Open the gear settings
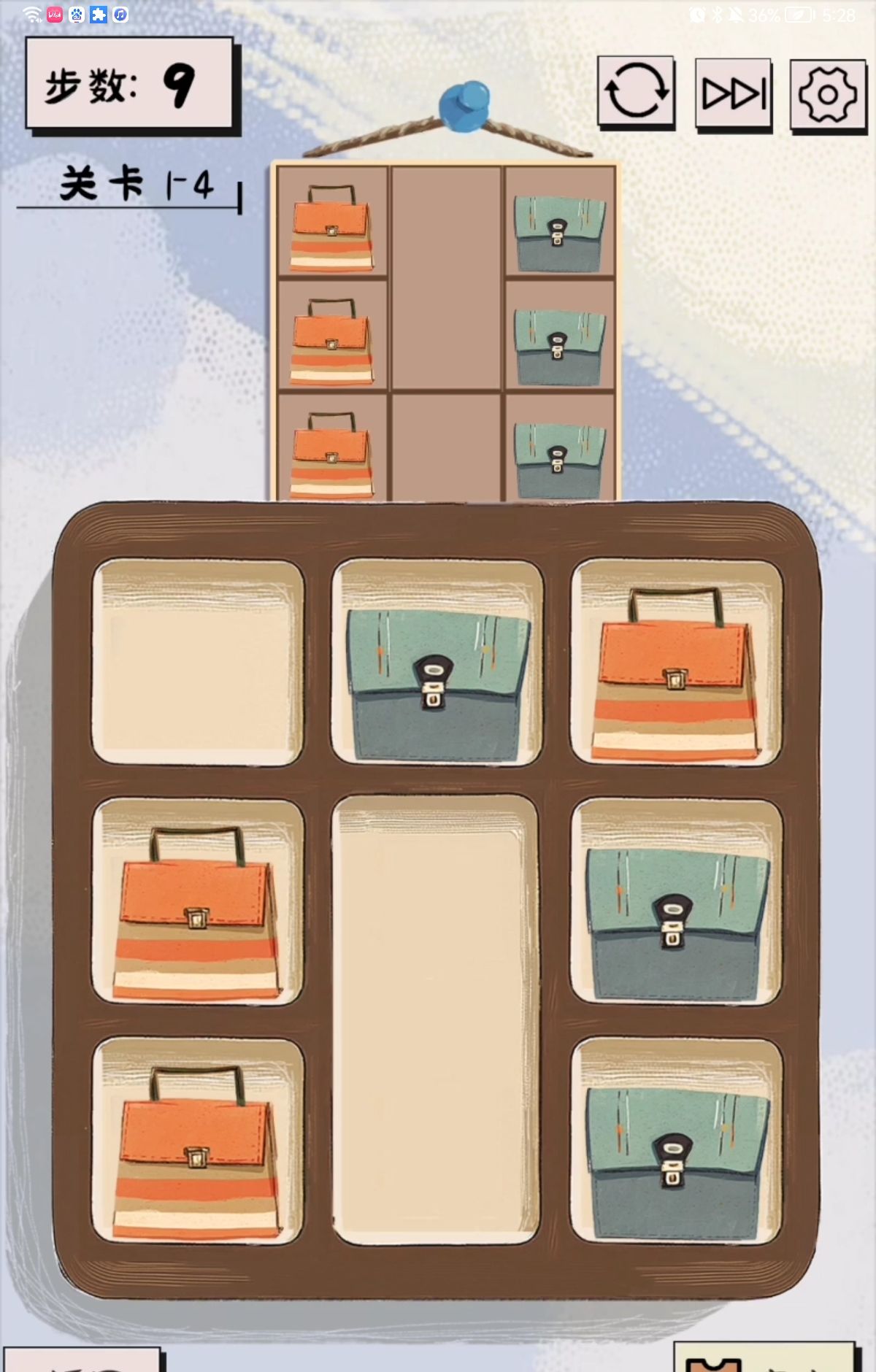Image resolution: width=876 pixels, height=1372 pixels. (828, 95)
